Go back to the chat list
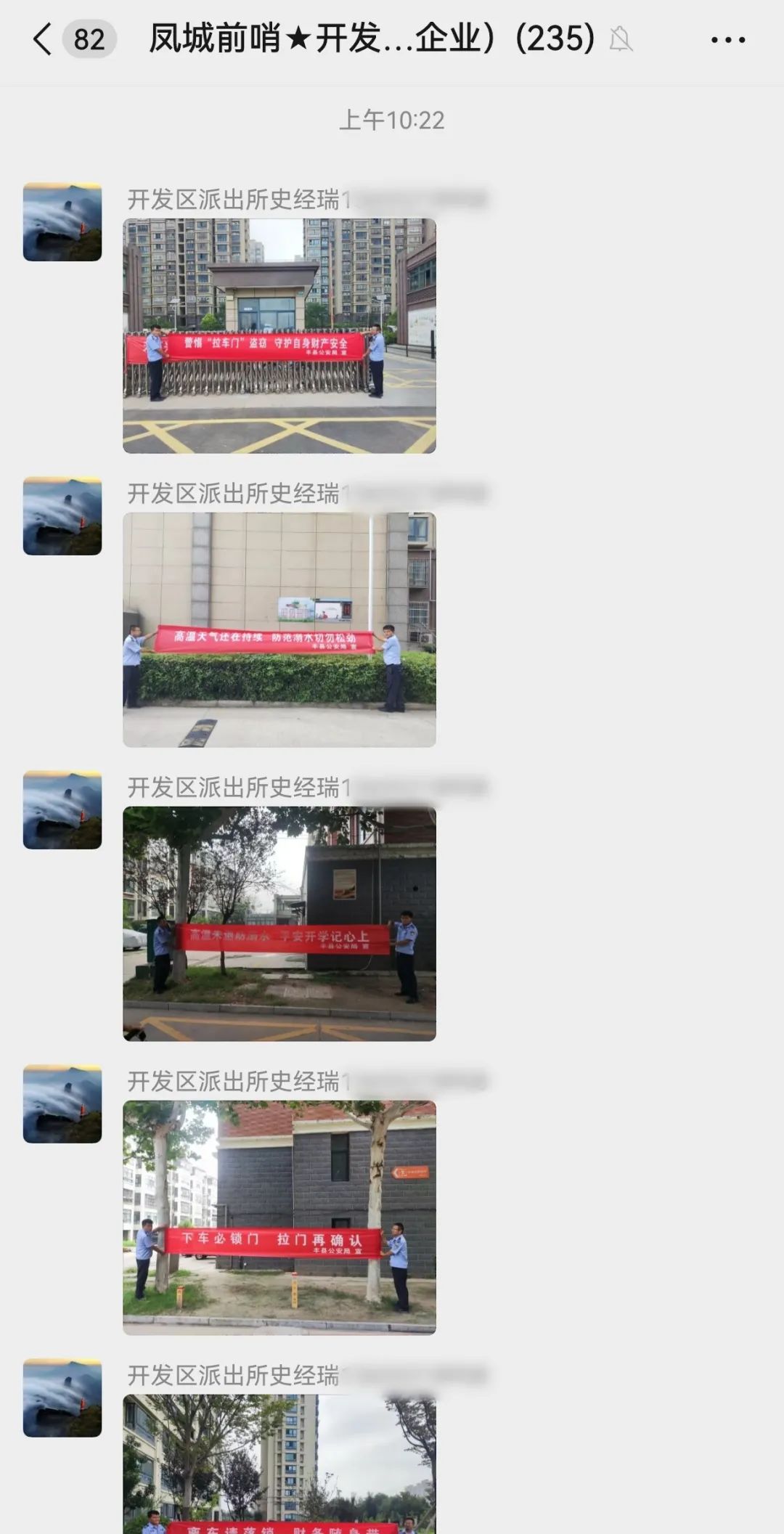 [x=44, y=39]
